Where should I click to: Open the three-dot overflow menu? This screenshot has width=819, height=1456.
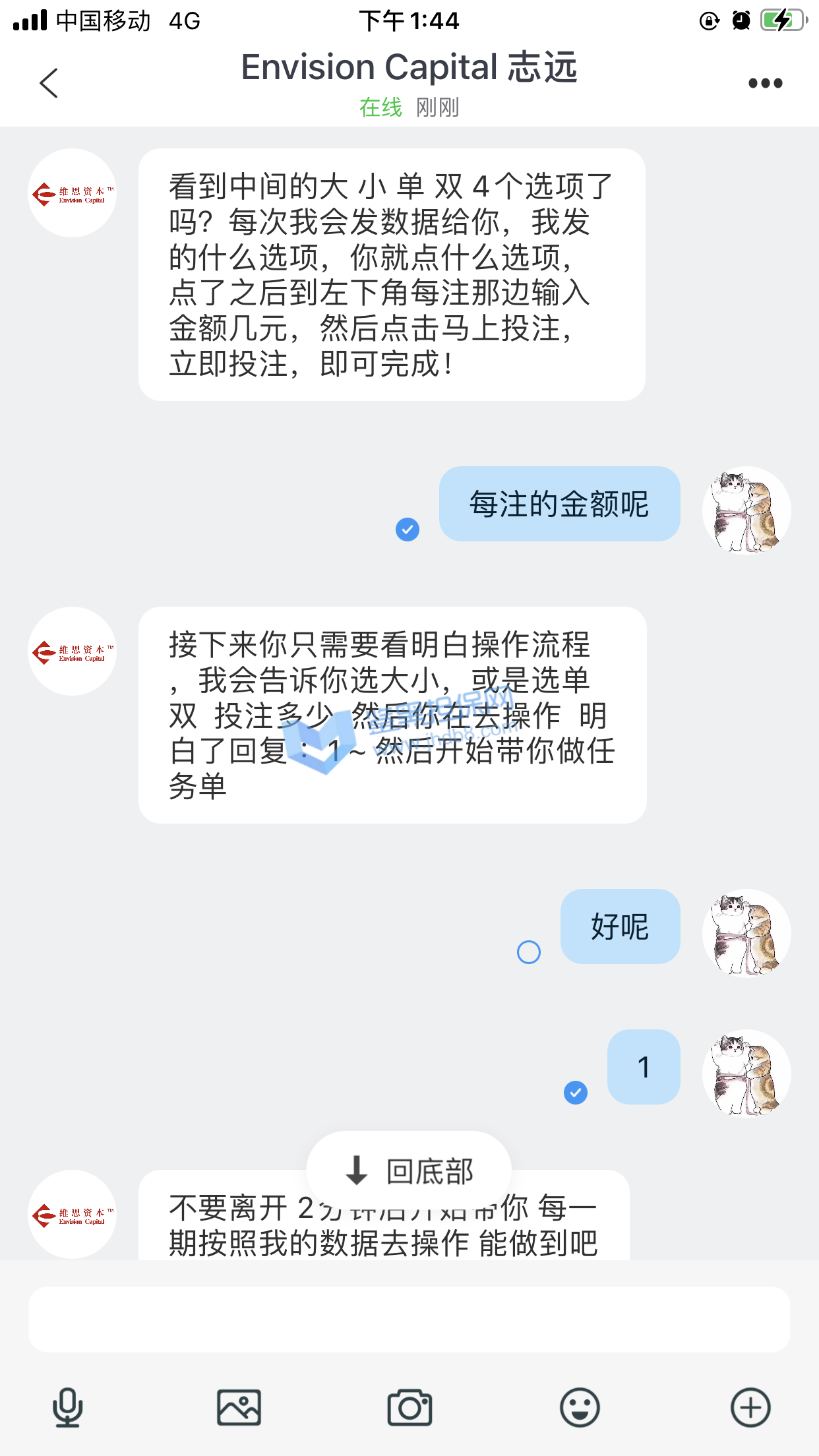765,83
